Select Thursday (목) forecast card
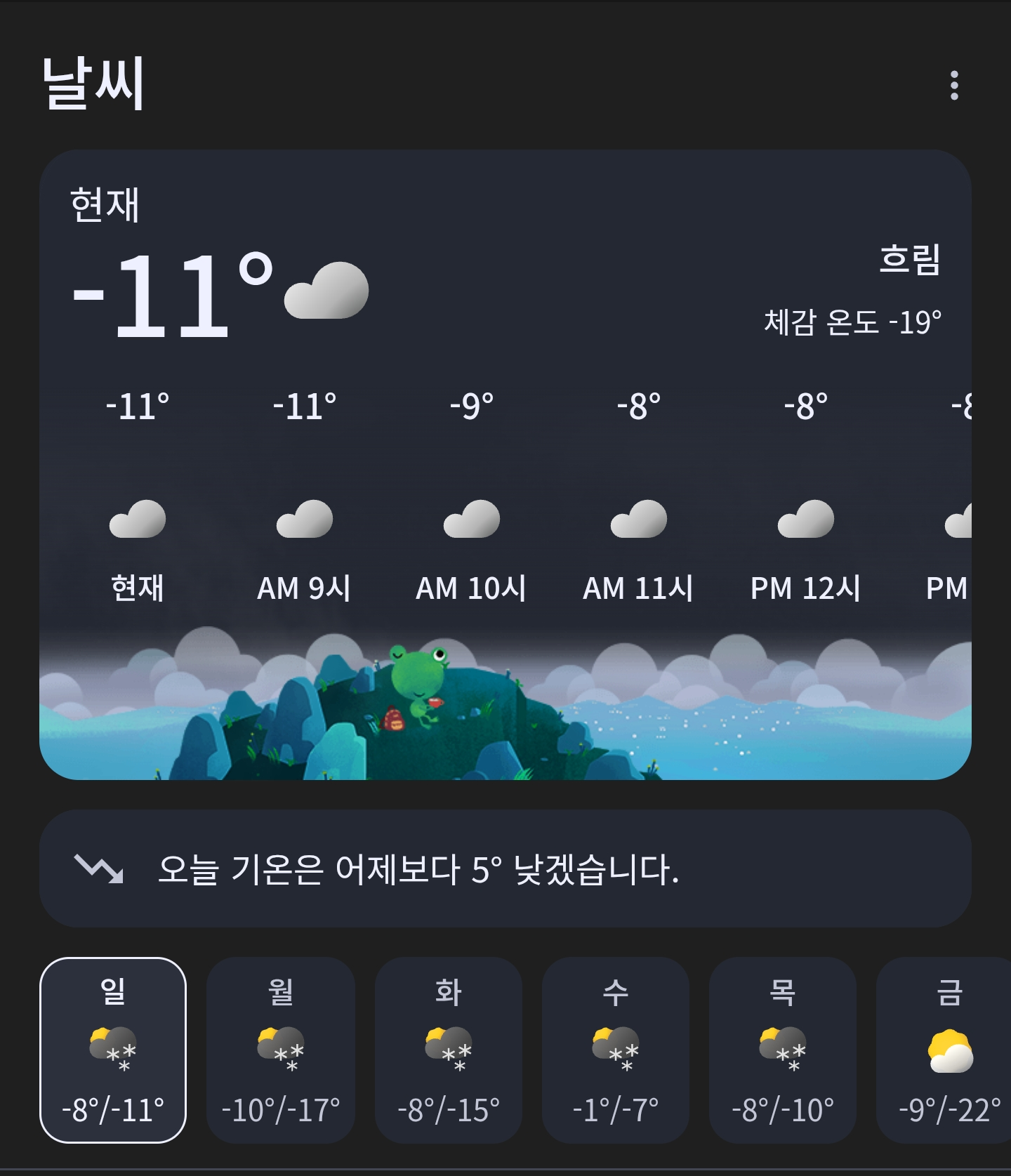This screenshot has height=1176, width=1011. tap(783, 1050)
